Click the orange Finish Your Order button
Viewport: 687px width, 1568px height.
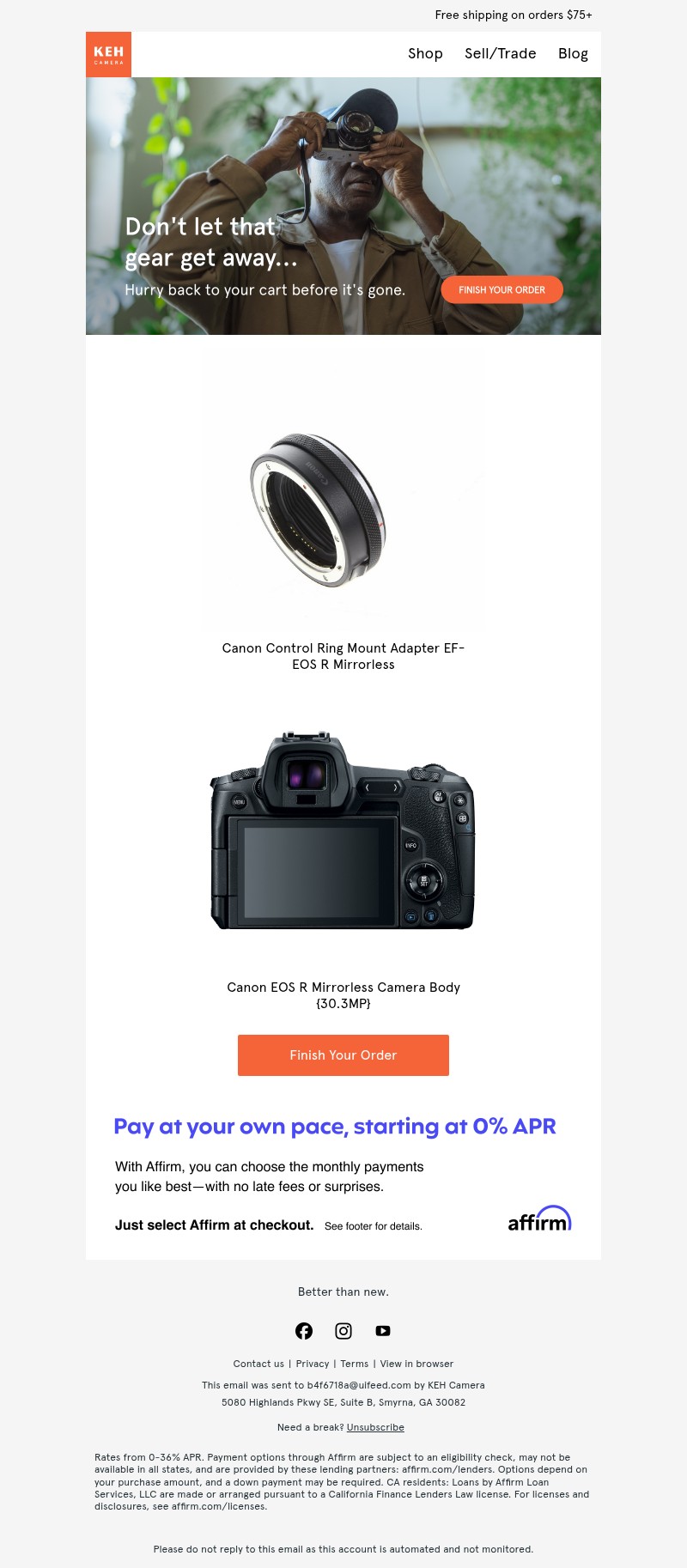(x=343, y=1054)
